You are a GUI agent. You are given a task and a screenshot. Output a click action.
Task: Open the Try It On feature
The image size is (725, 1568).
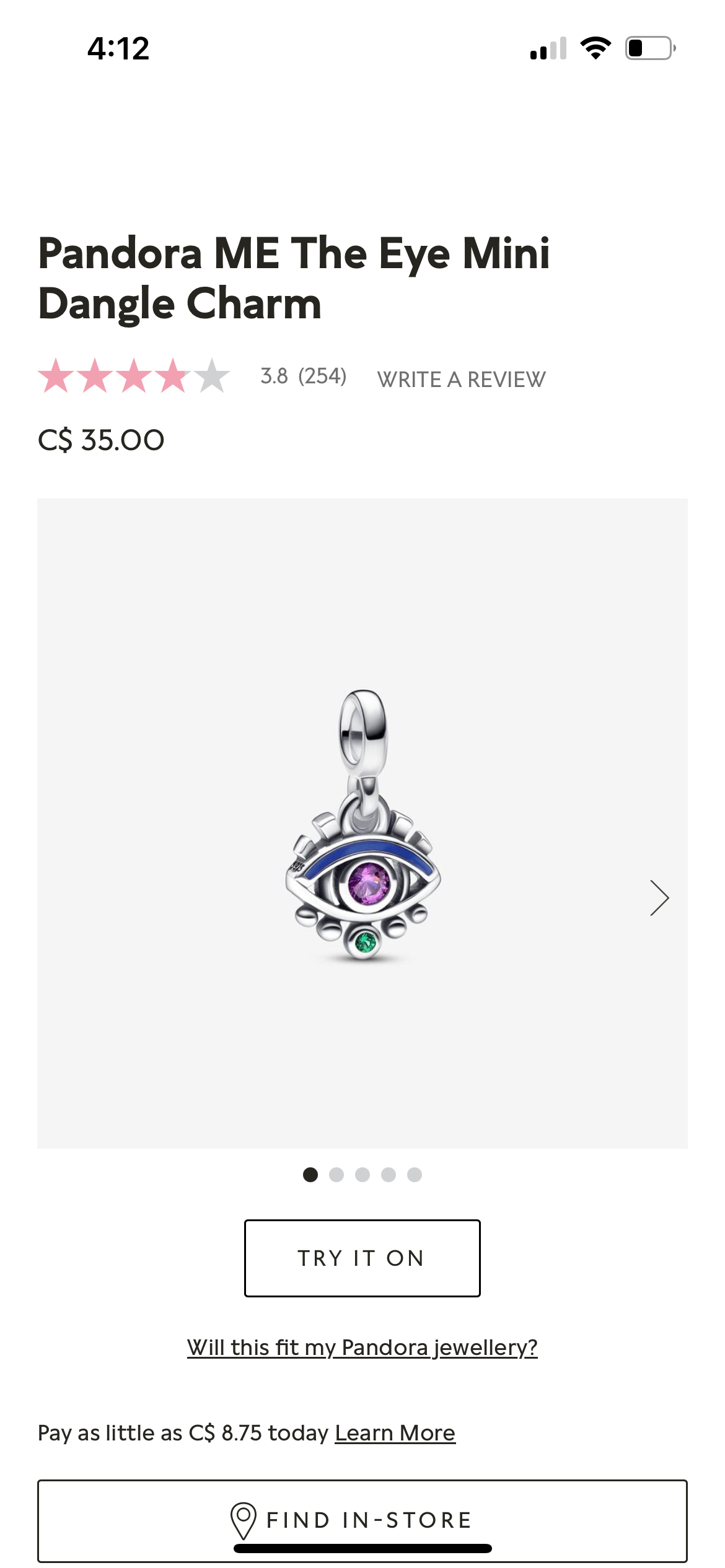click(362, 1258)
